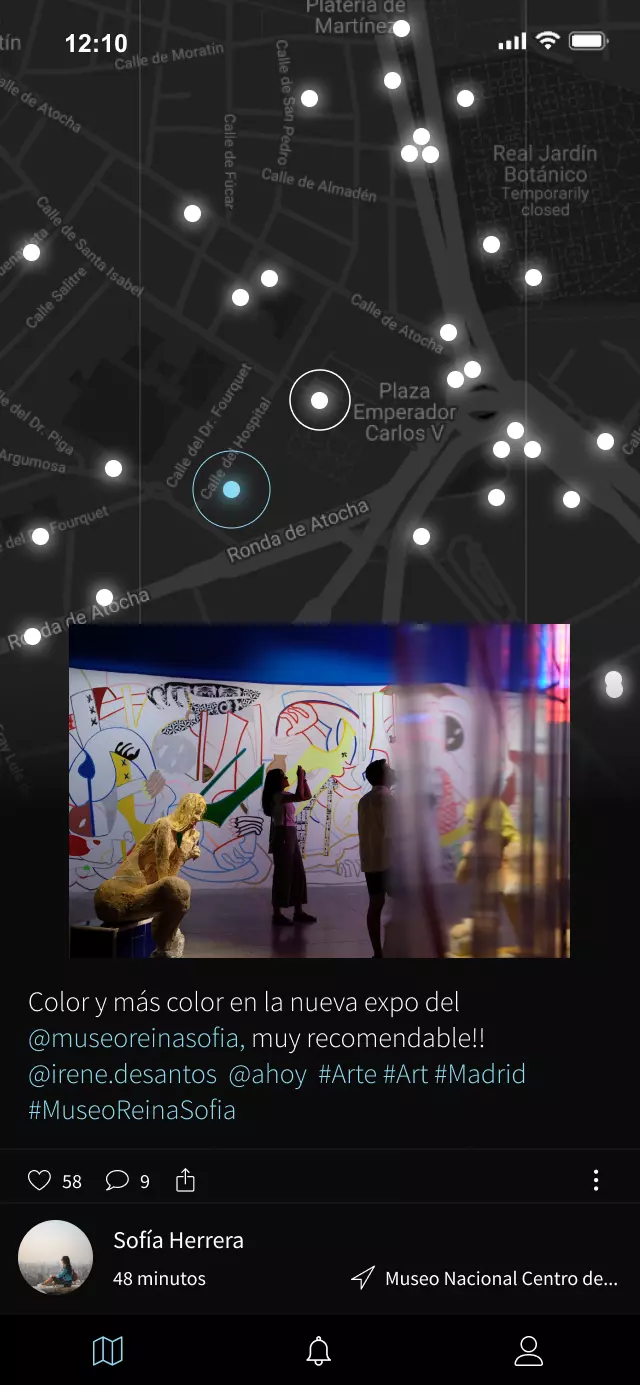Share this post
The image size is (640, 1385).
185,1181
